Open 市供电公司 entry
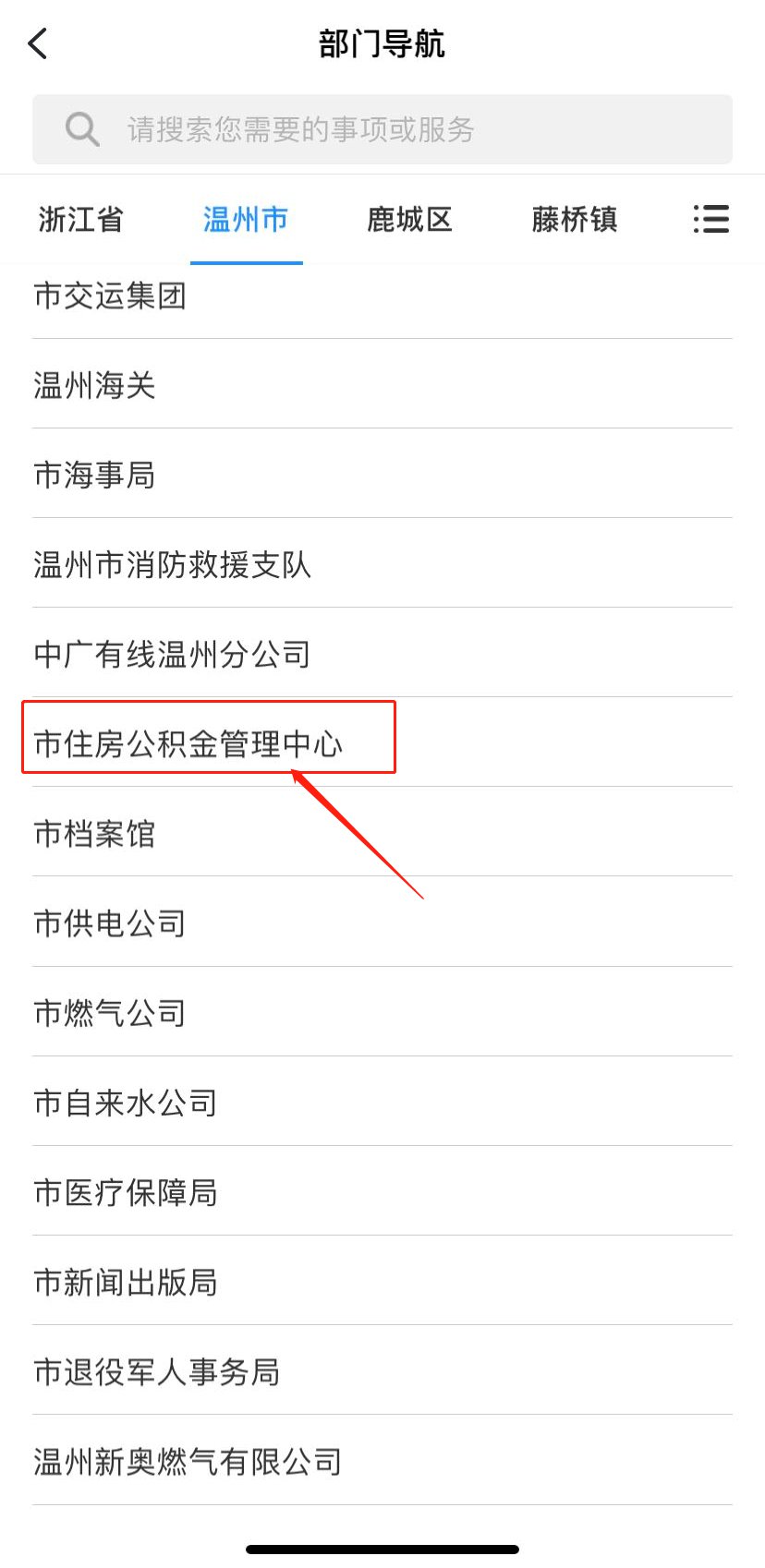This screenshot has width=765, height=1568. [x=110, y=923]
